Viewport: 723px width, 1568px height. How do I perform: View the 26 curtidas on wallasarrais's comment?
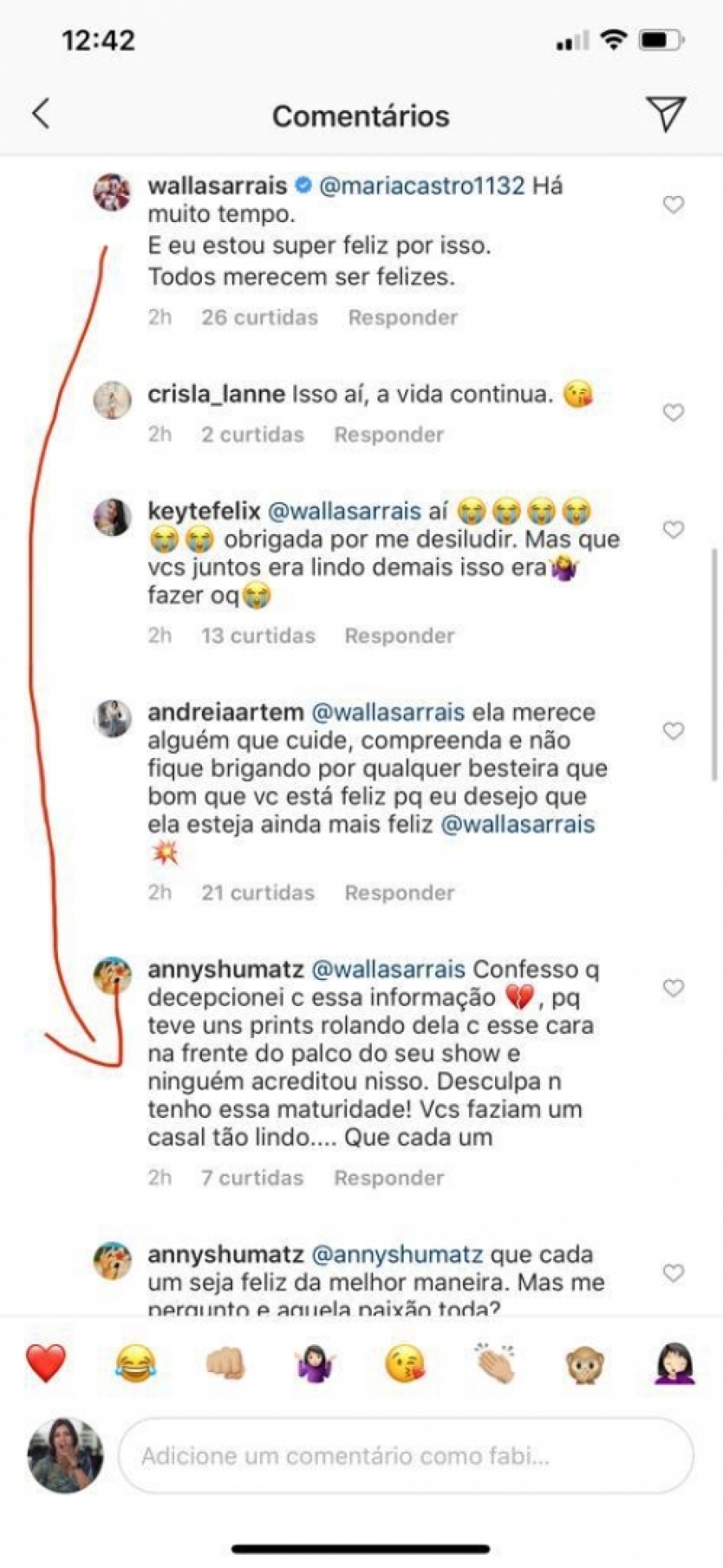[x=260, y=318]
